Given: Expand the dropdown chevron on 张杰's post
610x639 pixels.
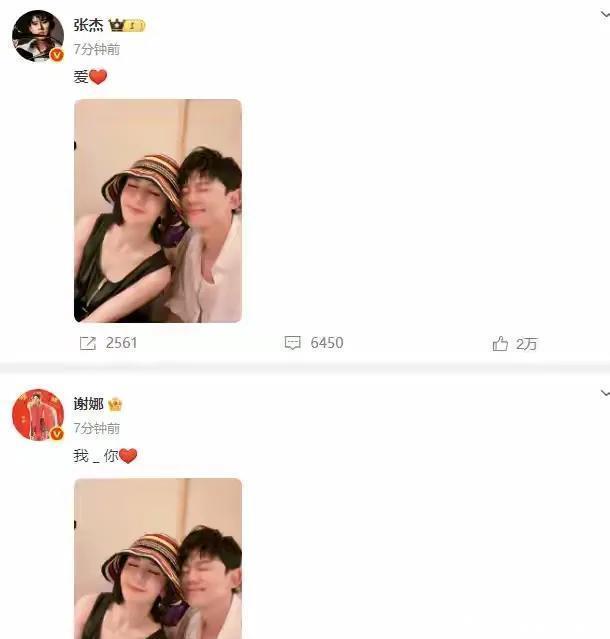Looking at the screenshot, I should pos(605,15).
